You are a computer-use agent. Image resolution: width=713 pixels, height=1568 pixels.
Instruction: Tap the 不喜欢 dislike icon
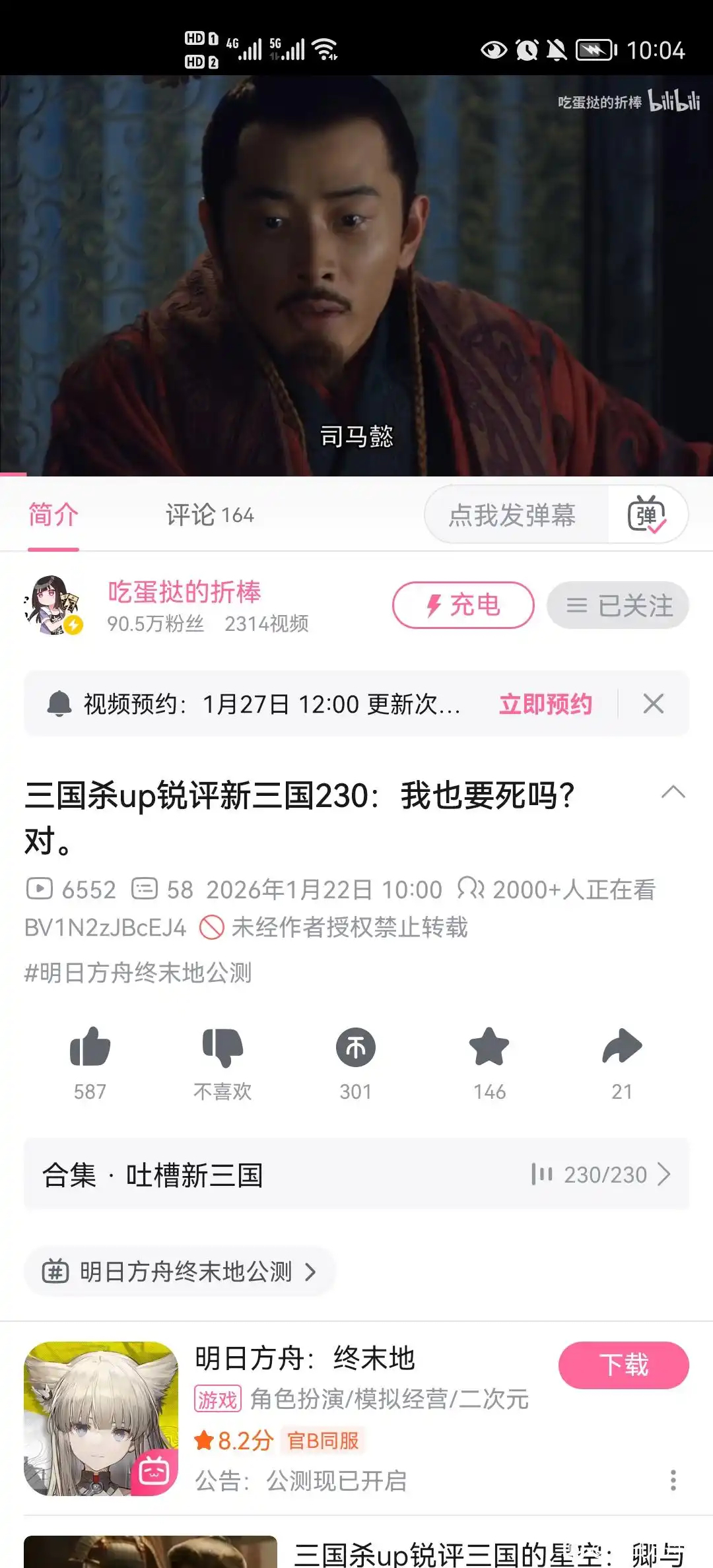pos(223,1048)
